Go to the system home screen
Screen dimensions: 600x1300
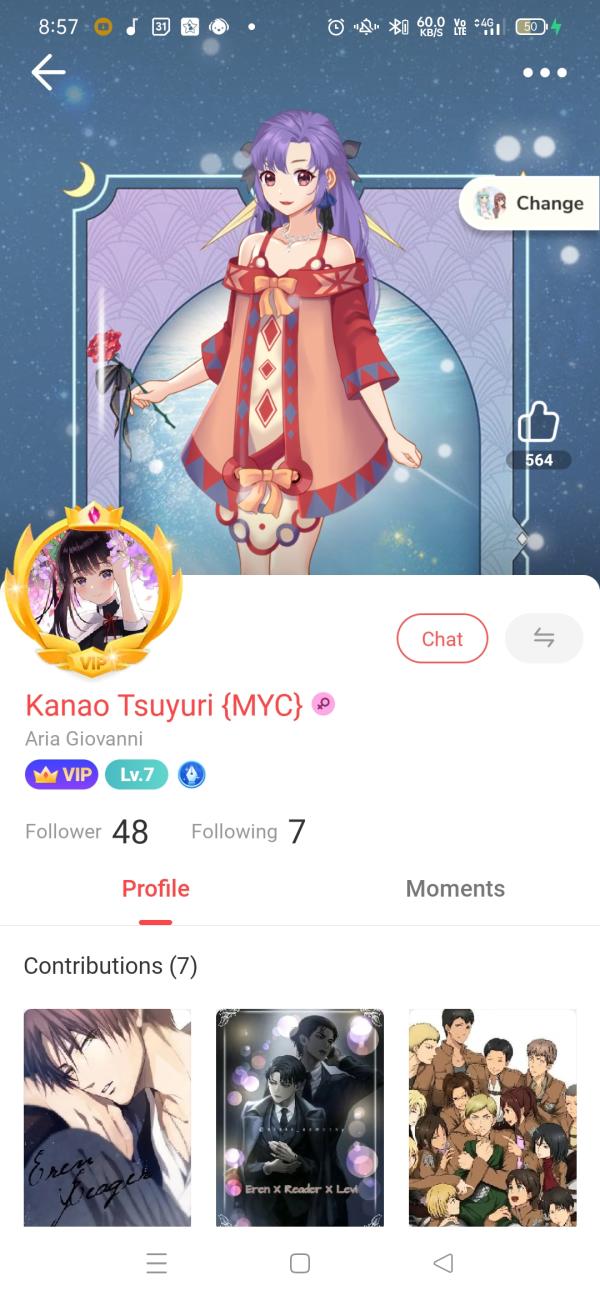300,1263
